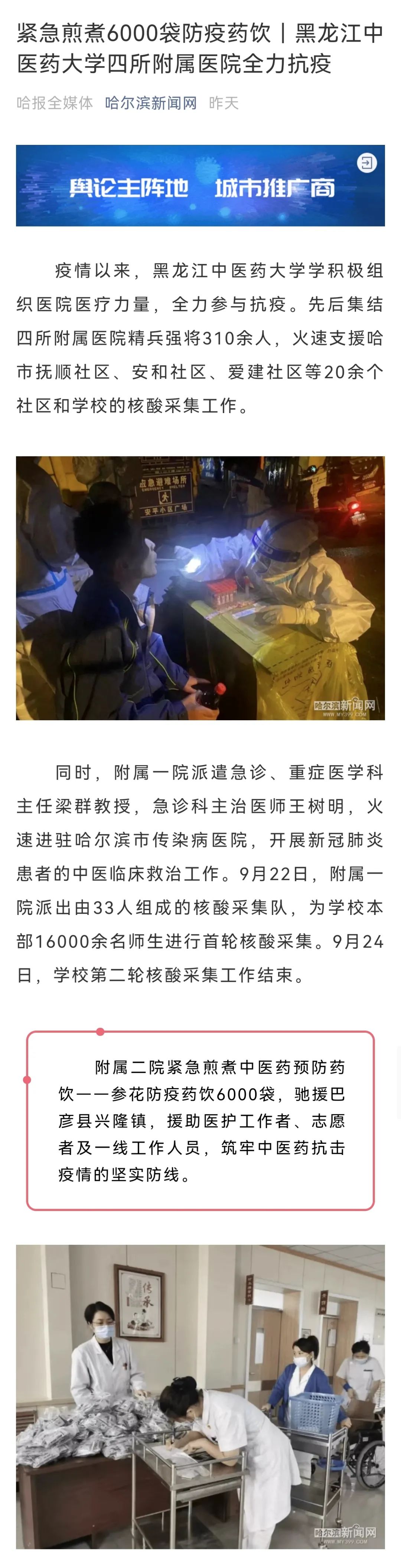This screenshot has height=1568, width=401.
Task: Open the 哈尔滨新闻网 account link
Action: 151,103
